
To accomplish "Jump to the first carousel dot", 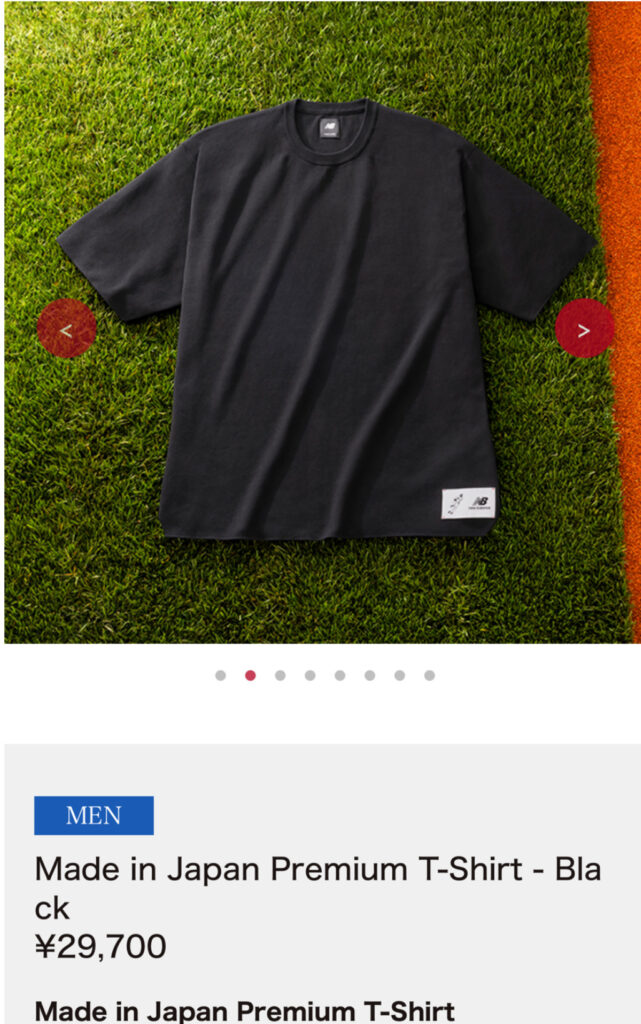I will coord(220,675).
